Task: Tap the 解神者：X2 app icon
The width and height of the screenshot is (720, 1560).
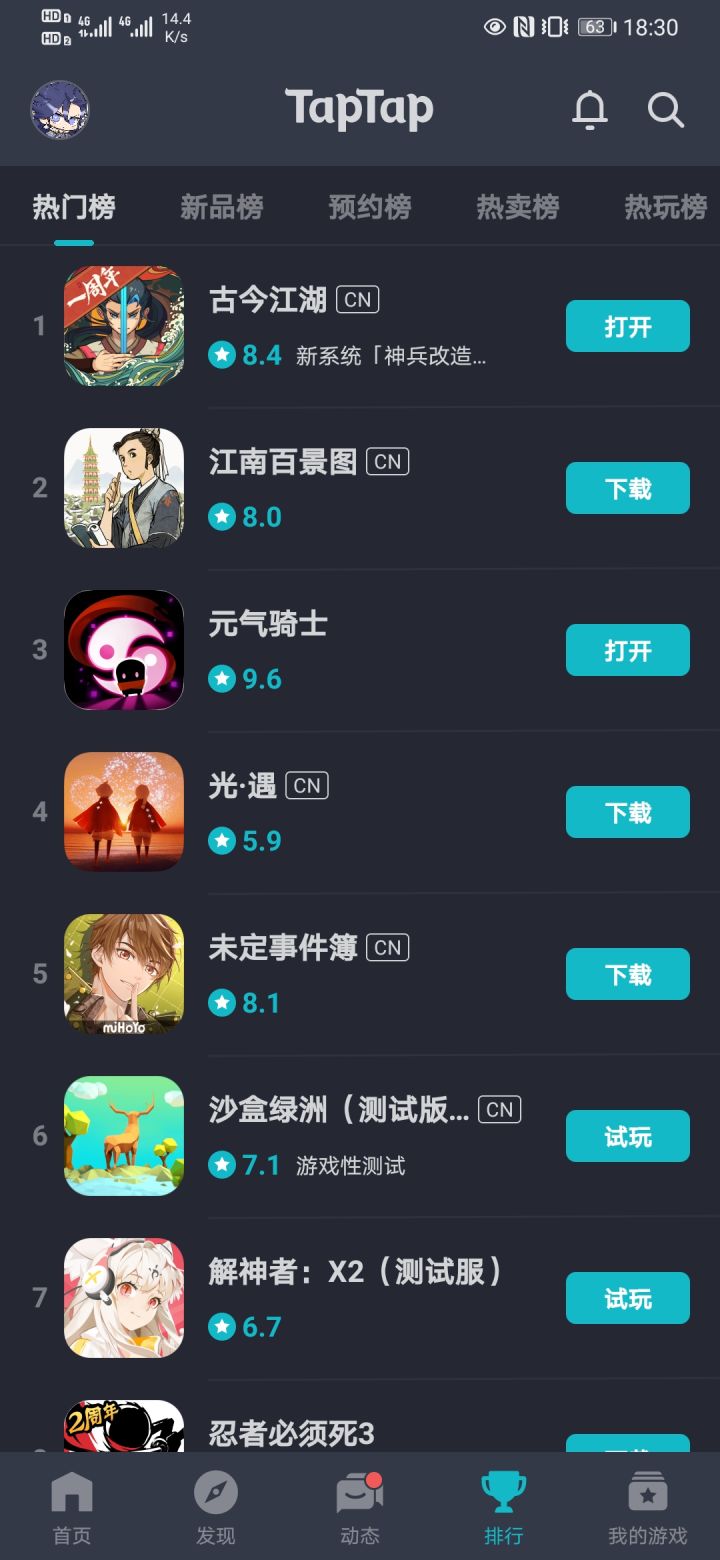Action: (123, 1297)
